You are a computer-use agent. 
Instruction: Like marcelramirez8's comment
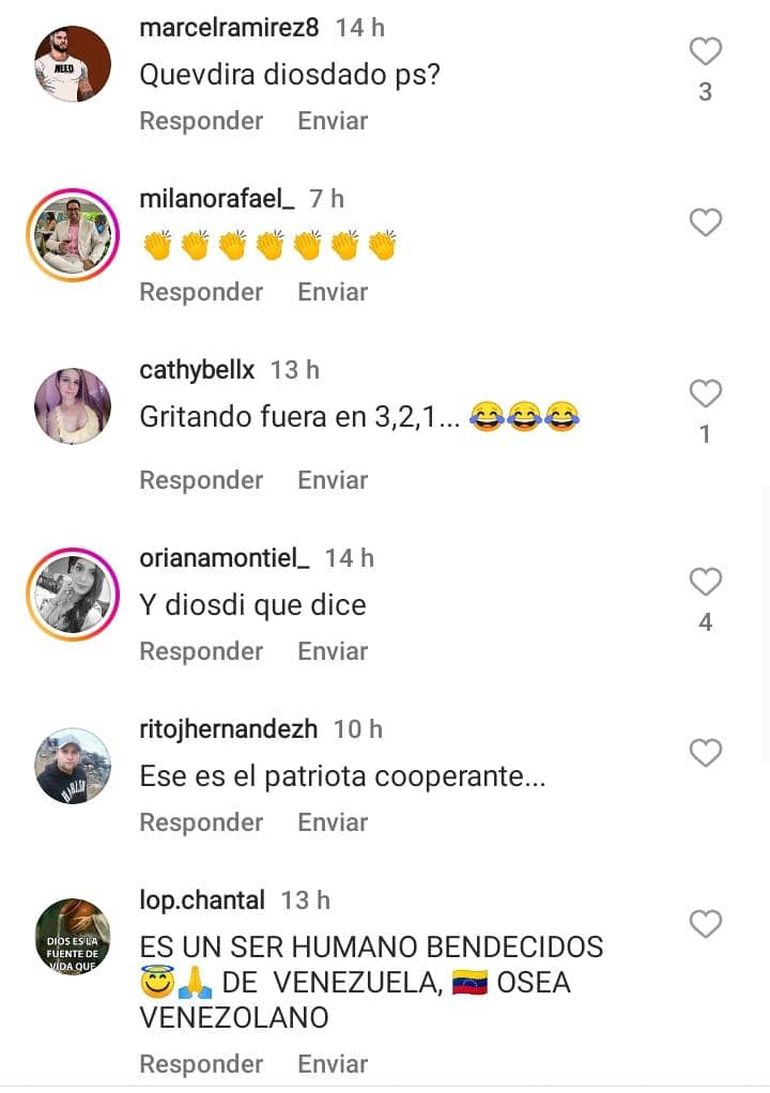[705, 51]
